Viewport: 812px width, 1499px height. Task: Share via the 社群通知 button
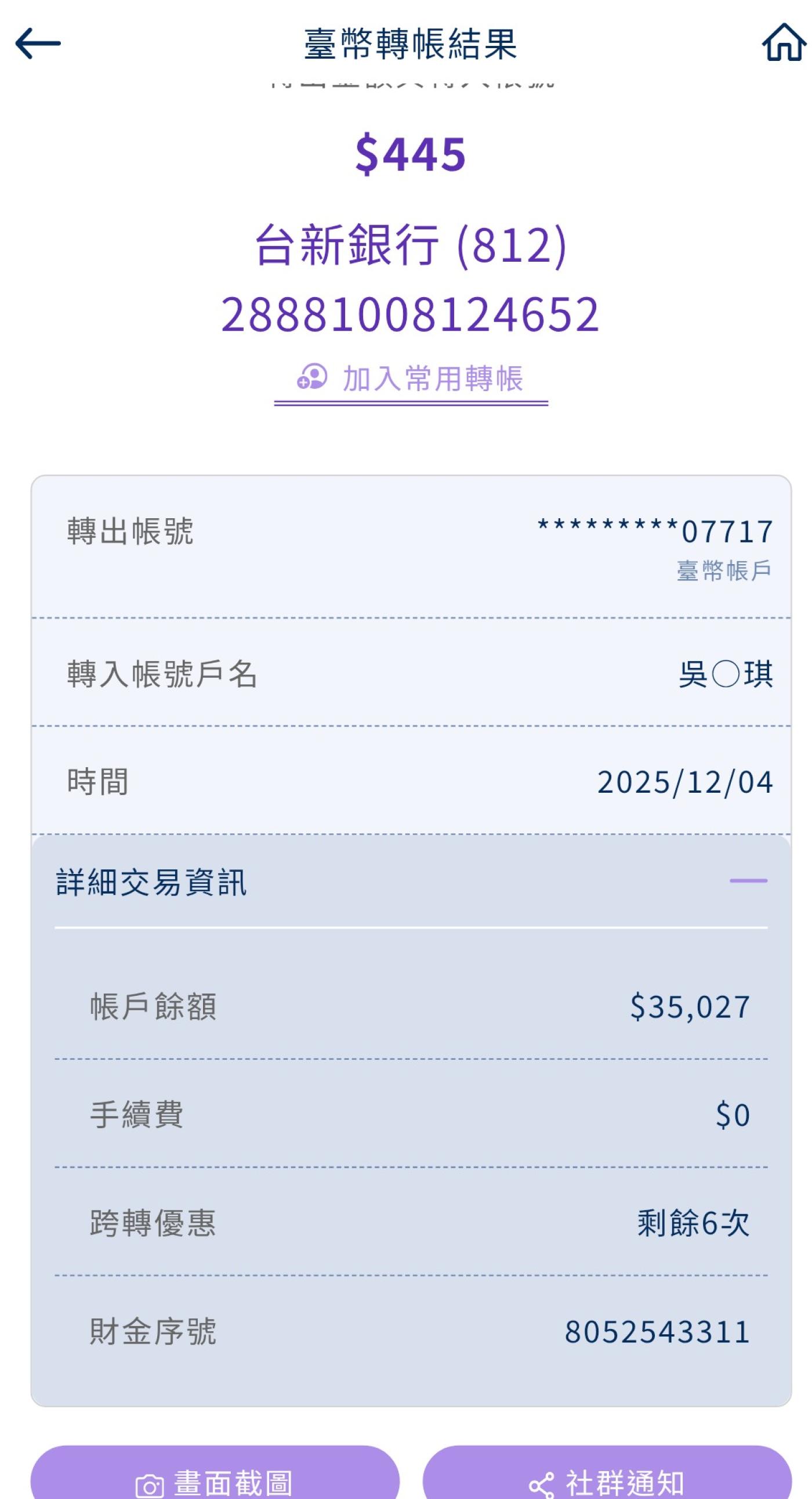tap(607, 1480)
